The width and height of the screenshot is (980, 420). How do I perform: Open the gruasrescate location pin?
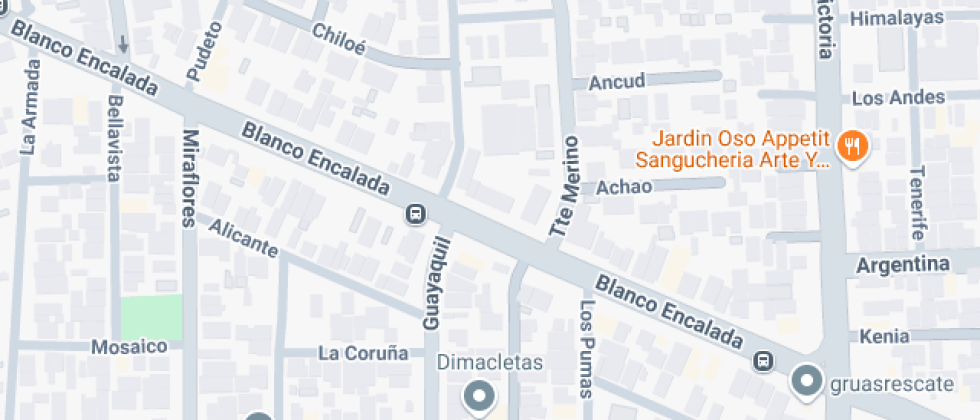tap(806, 380)
